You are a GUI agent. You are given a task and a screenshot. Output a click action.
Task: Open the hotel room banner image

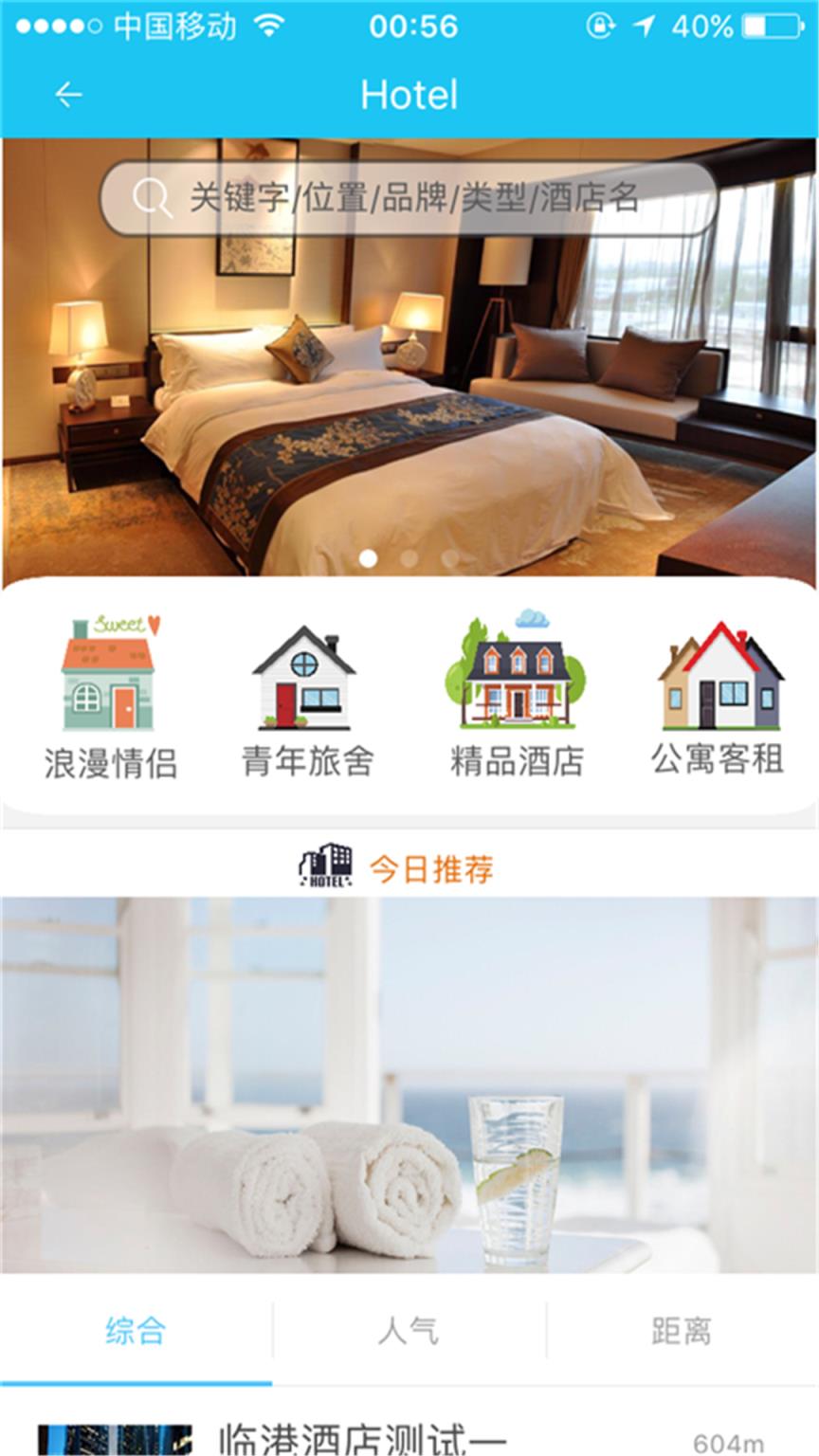tap(409, 398)
